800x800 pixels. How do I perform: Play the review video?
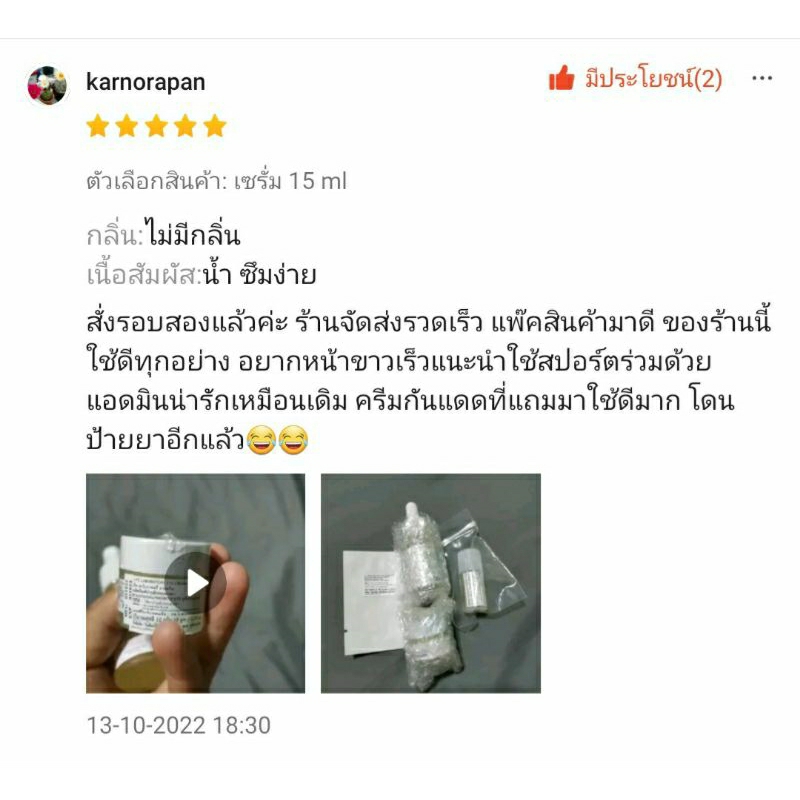coord(195,583)
